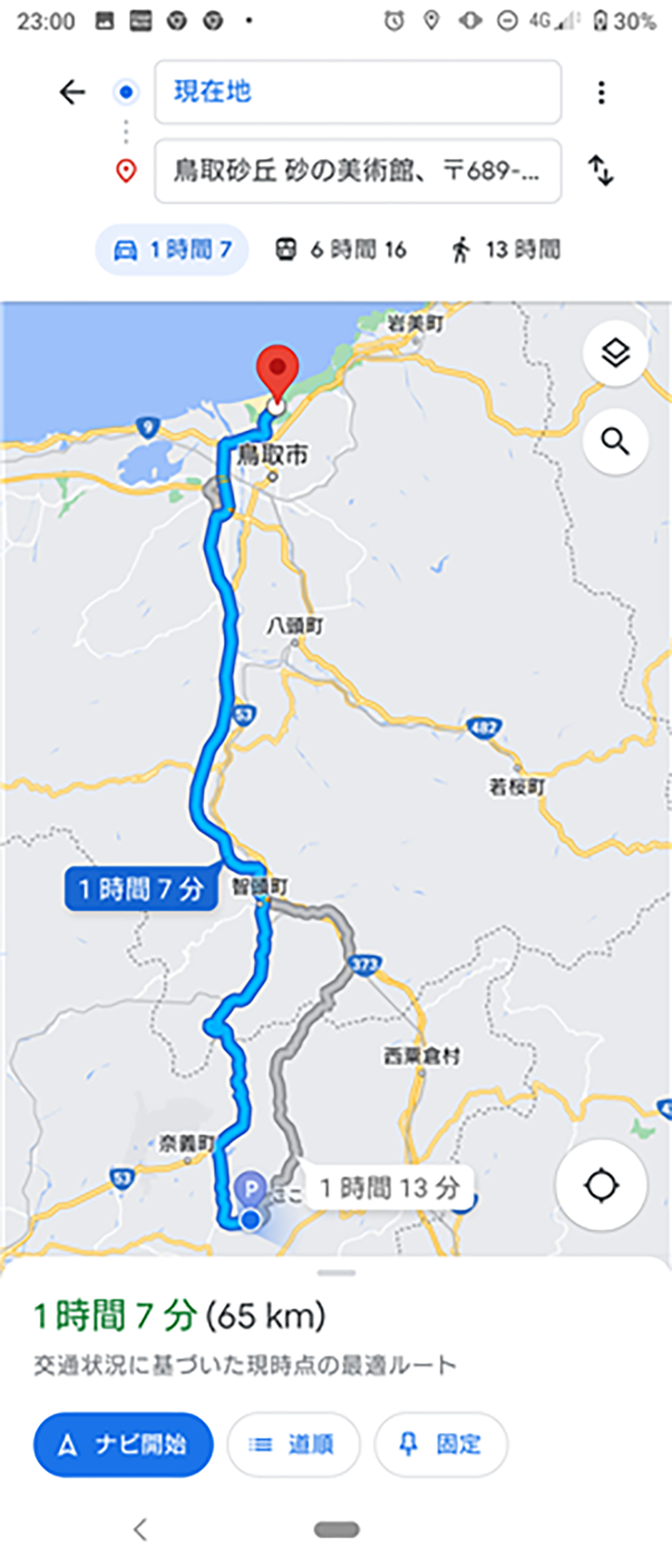Viewport: 672px width, 1568px height.
Task: Swap start and destination
Action: pyautogui.click(x=601, y=171)
